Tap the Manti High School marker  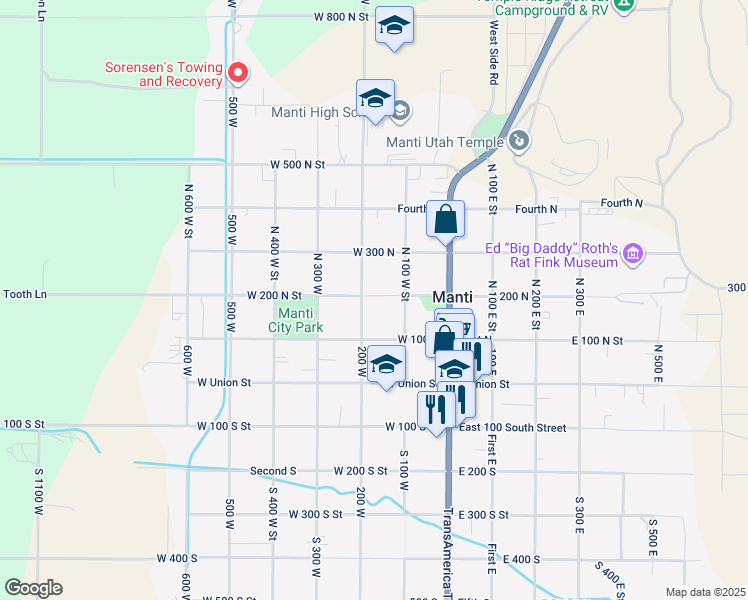375,99
